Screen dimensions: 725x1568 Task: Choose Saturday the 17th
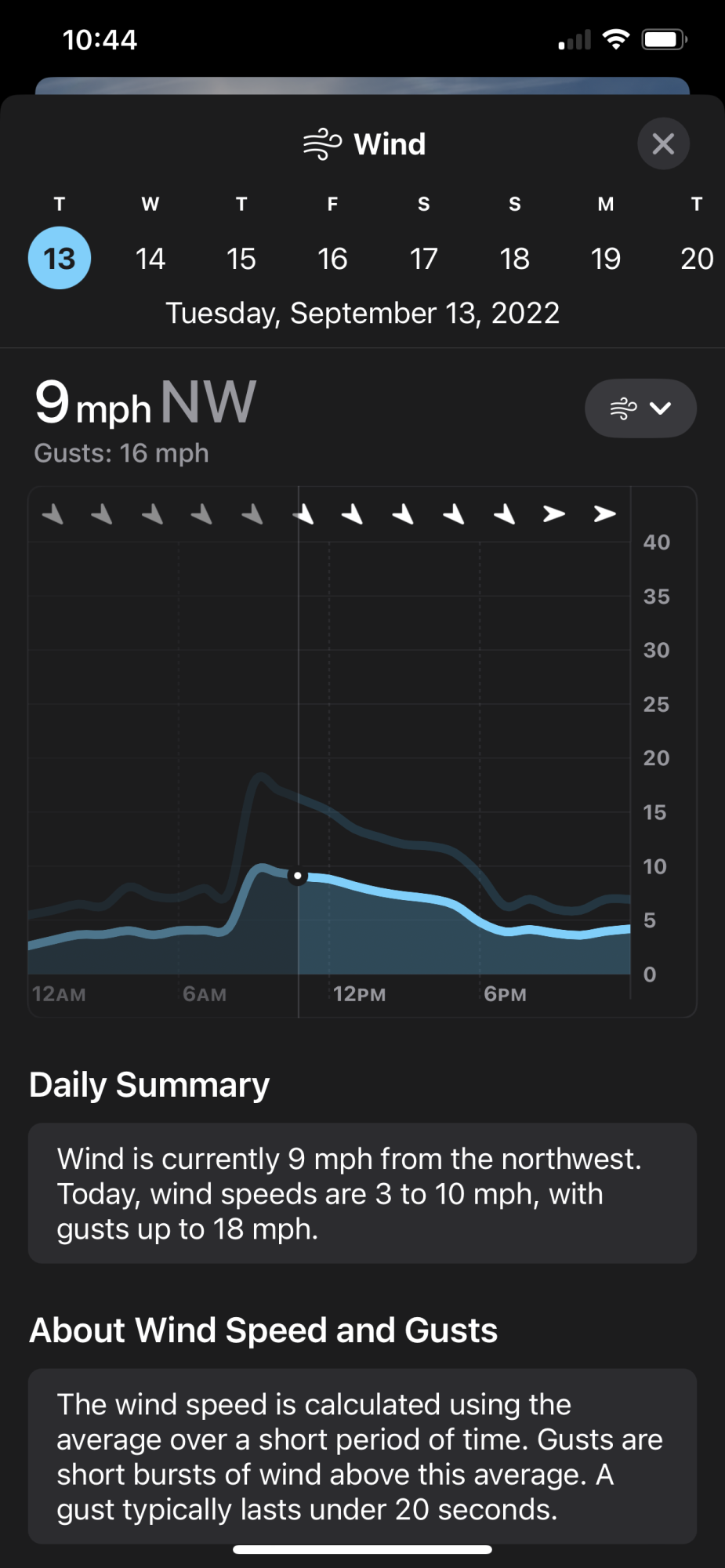pos(424,258)
